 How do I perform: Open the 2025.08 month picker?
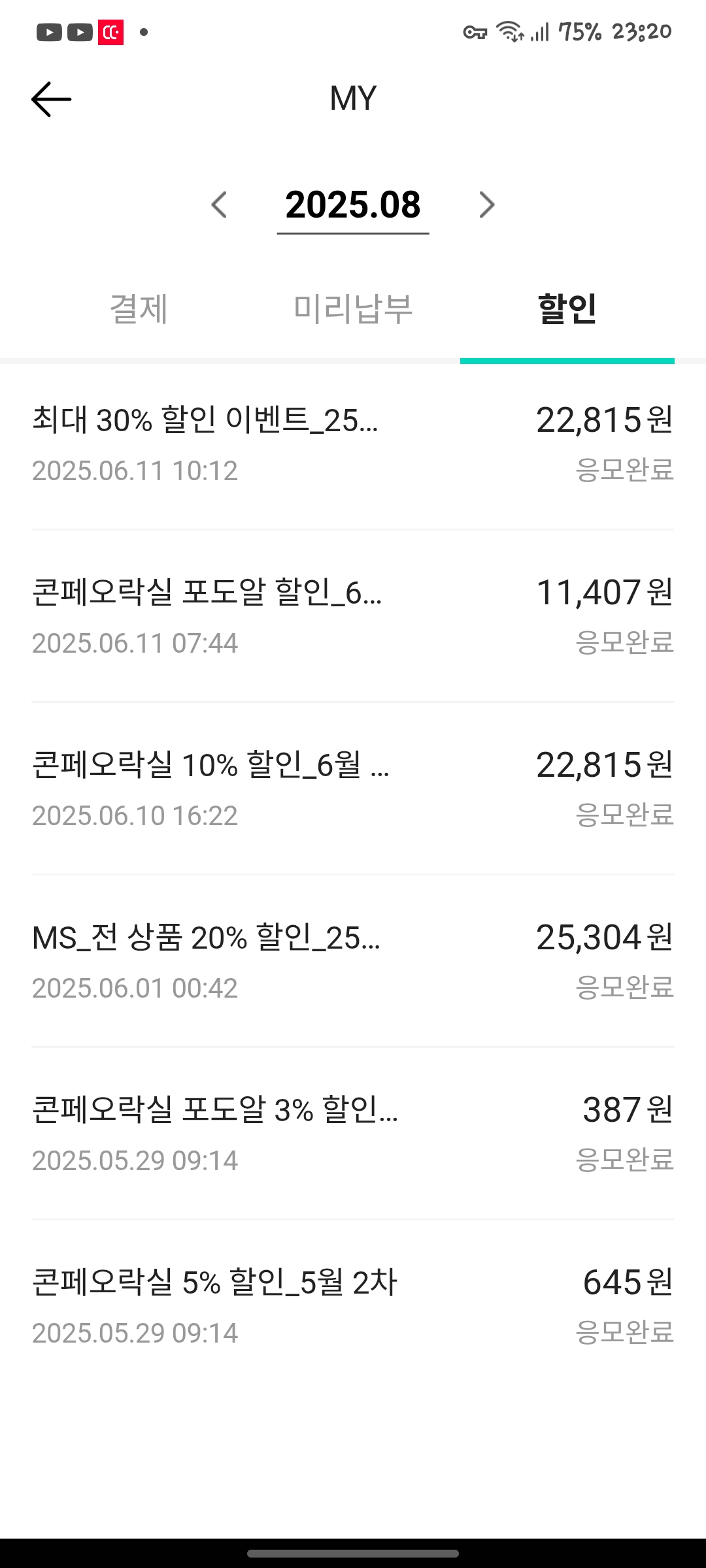pyautogui.click(x=353, y=205)
